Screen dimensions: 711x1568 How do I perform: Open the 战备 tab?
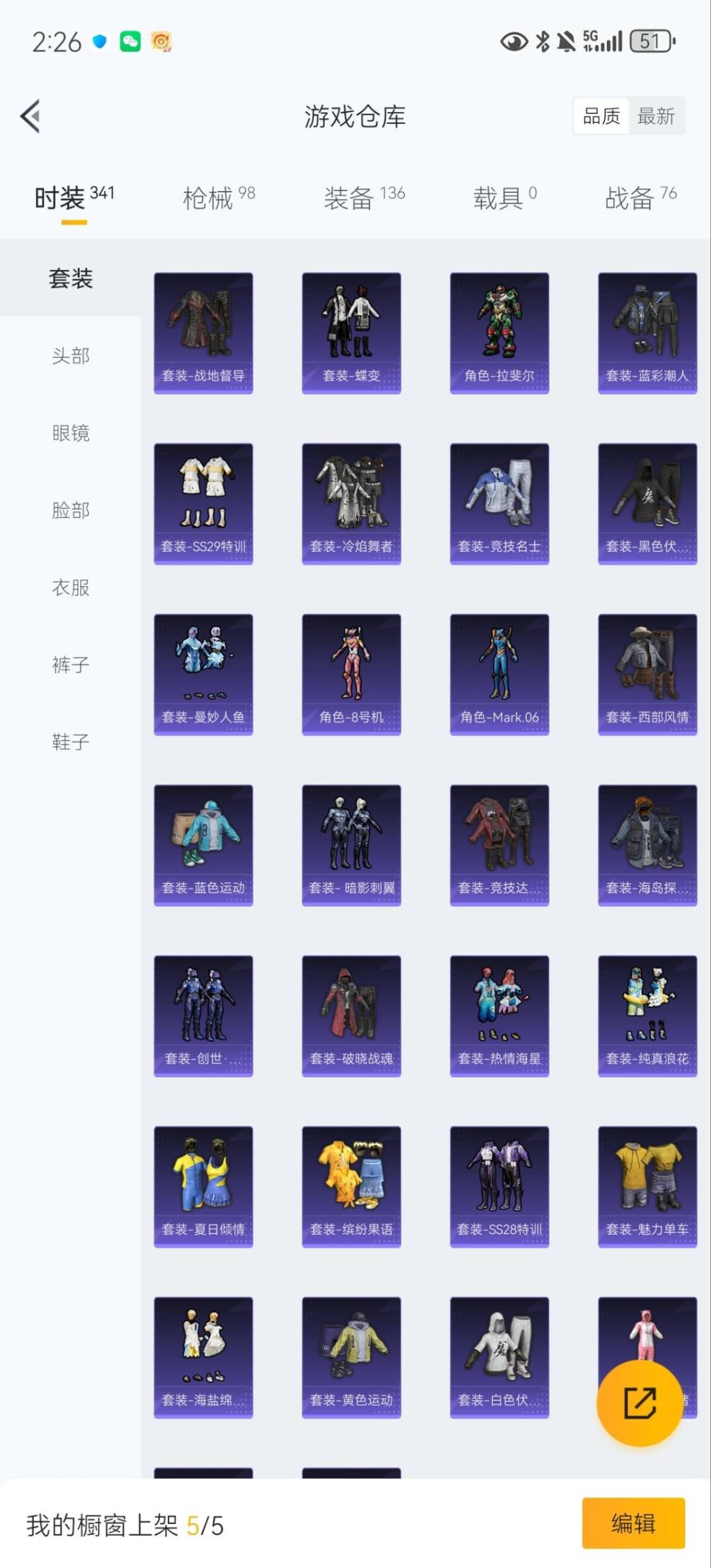pos(641,197)
